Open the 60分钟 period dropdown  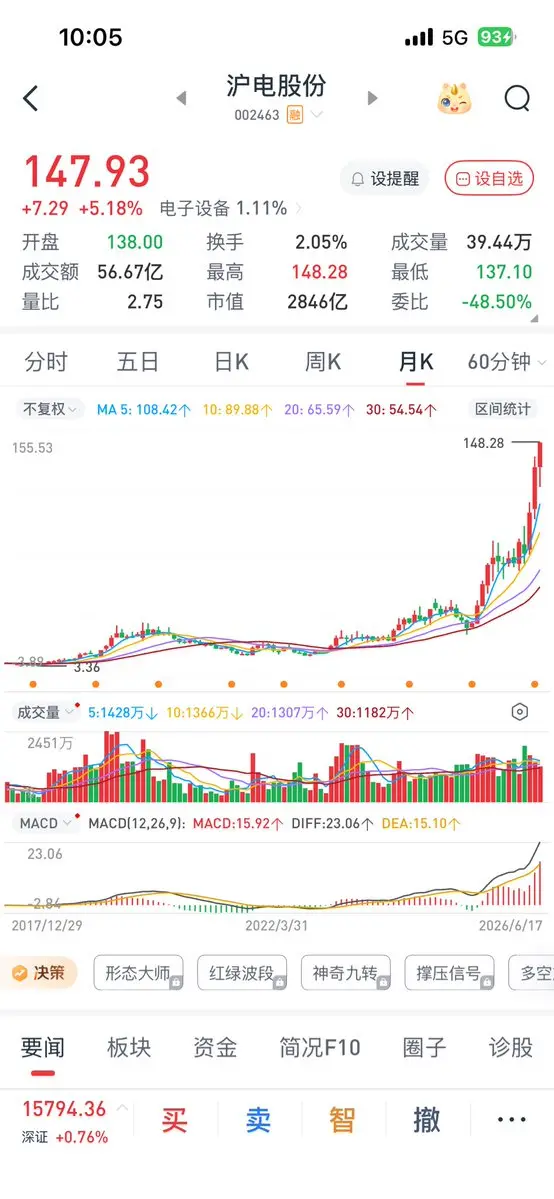507,362
